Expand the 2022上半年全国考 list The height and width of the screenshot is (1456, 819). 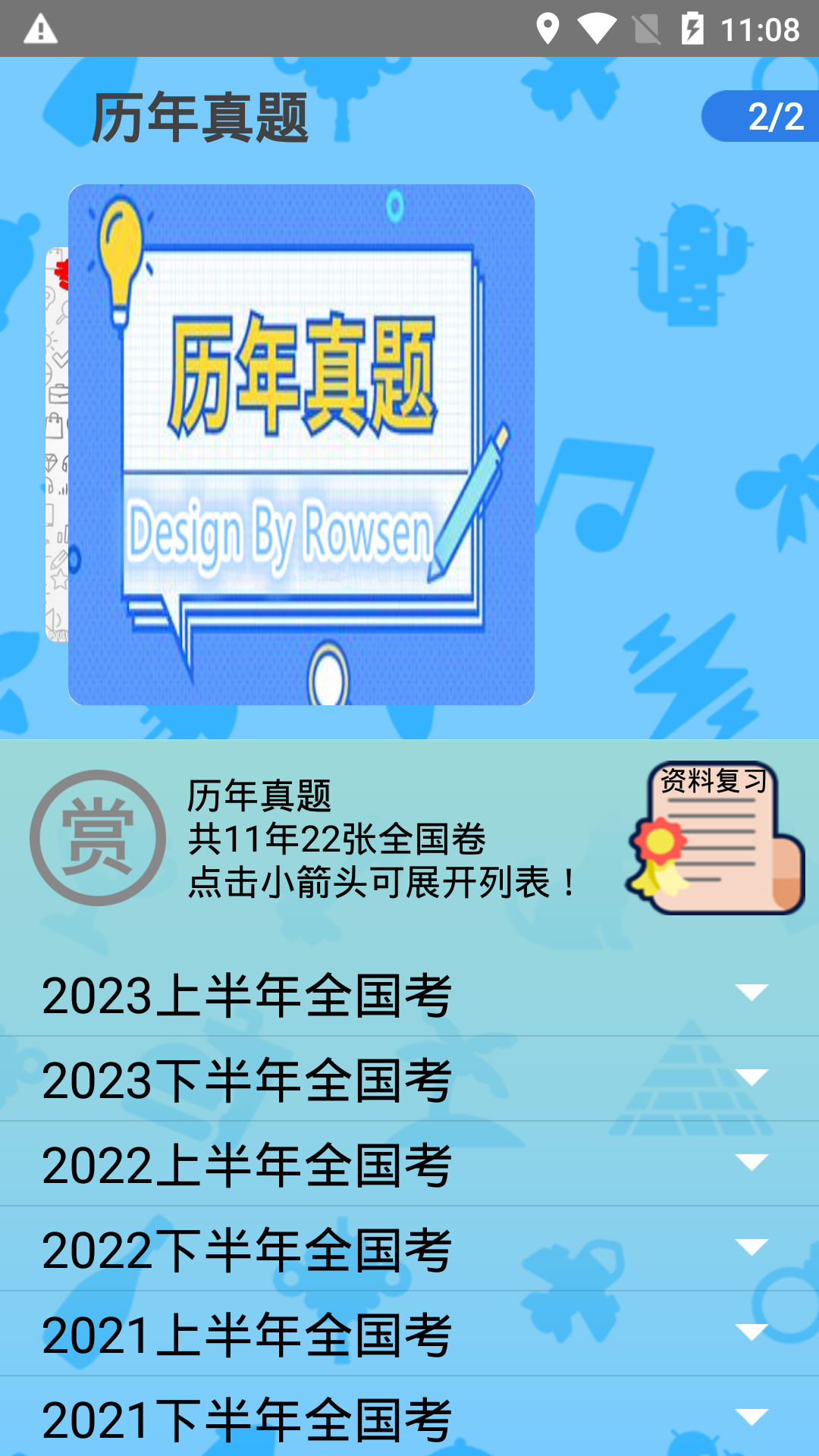point(752,1163)
